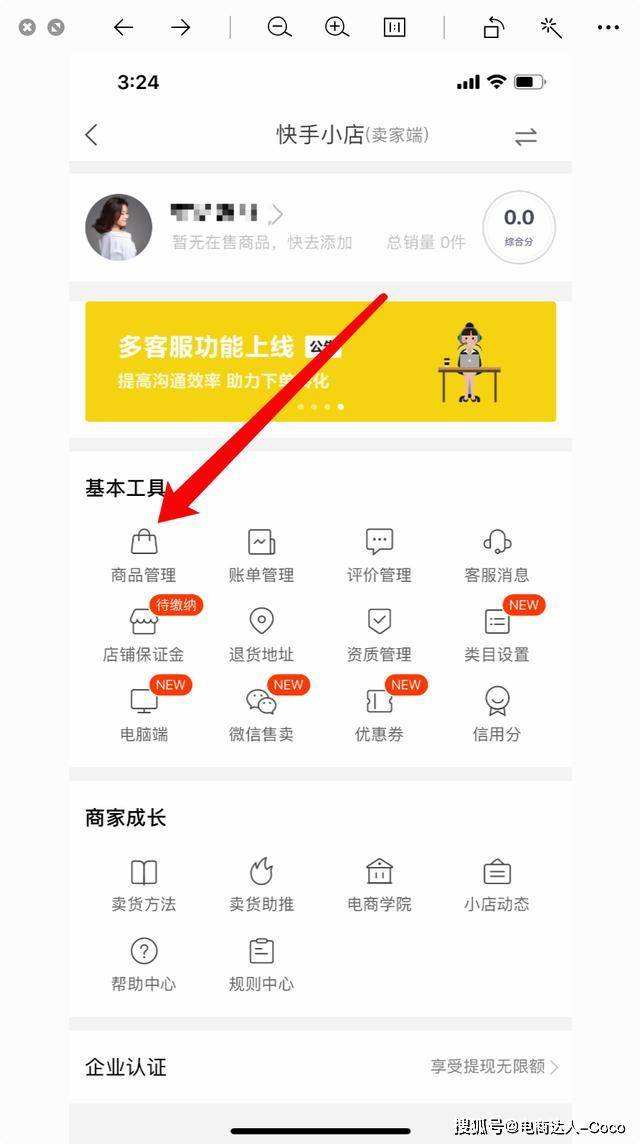Select 退货地址
This screenshot has height=1144, width=640.
pos(261,634)
